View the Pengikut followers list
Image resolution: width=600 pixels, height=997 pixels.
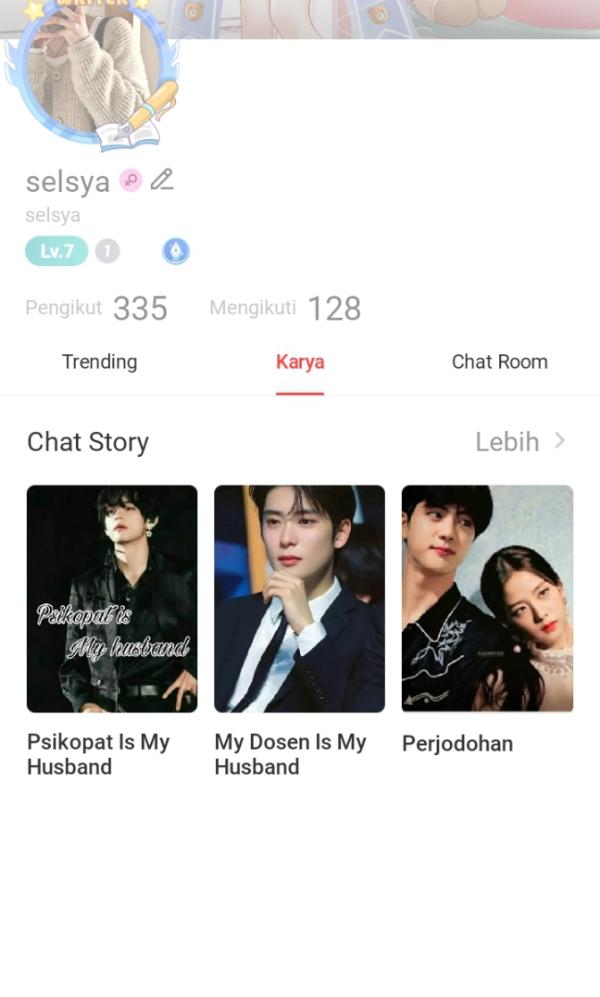pyautogui.click(x=96, y=308)
